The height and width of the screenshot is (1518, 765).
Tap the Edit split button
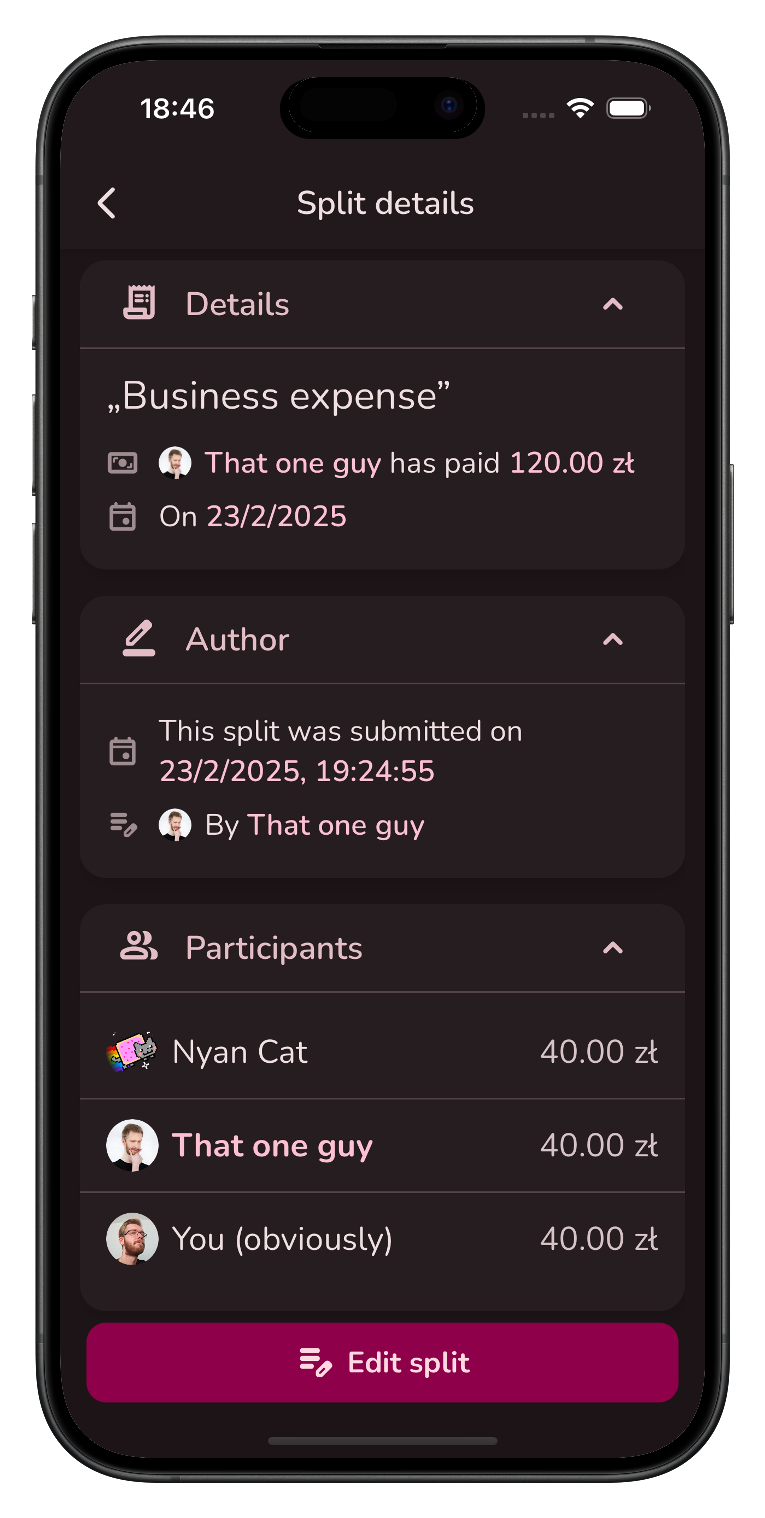pos(382,1362)
